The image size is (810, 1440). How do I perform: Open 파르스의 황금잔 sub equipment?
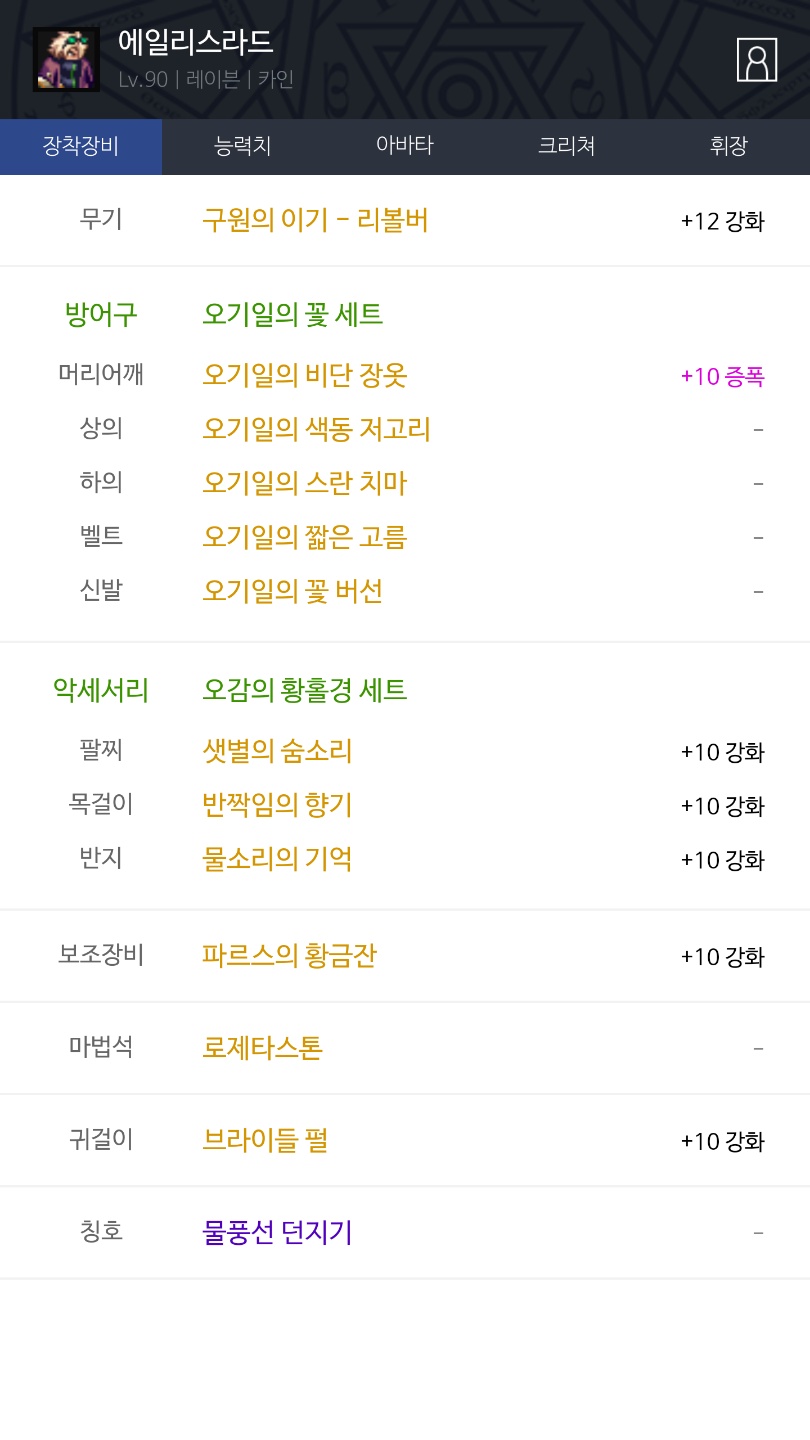click(289, 956)
